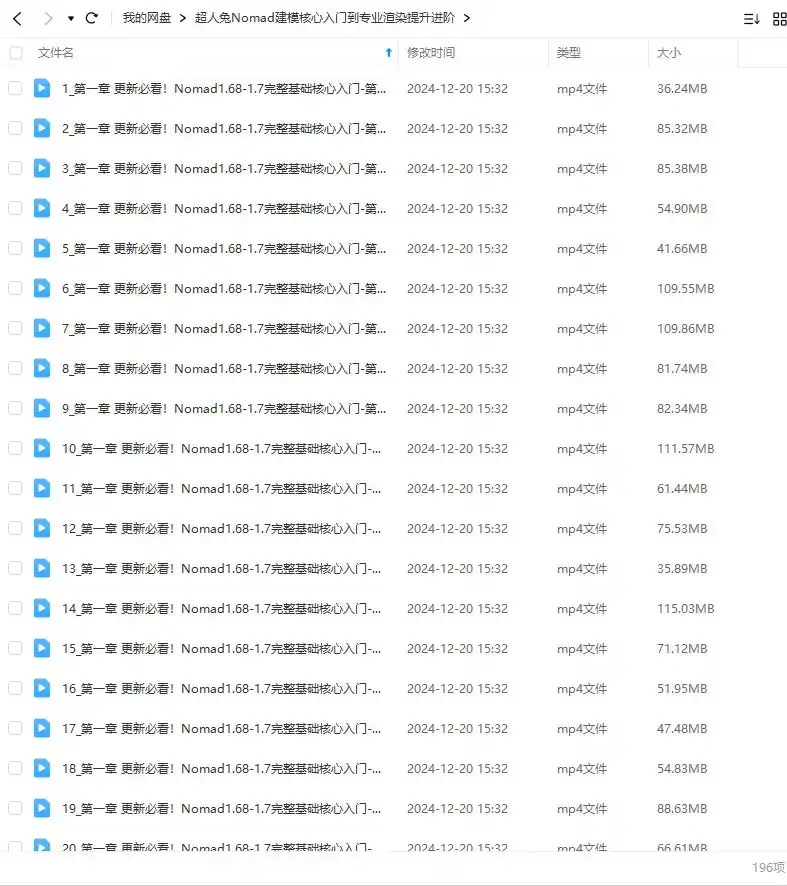Viewport: 787px width, 886px height.
Task: Open video file 5_第一章
Action: point(223,248)
